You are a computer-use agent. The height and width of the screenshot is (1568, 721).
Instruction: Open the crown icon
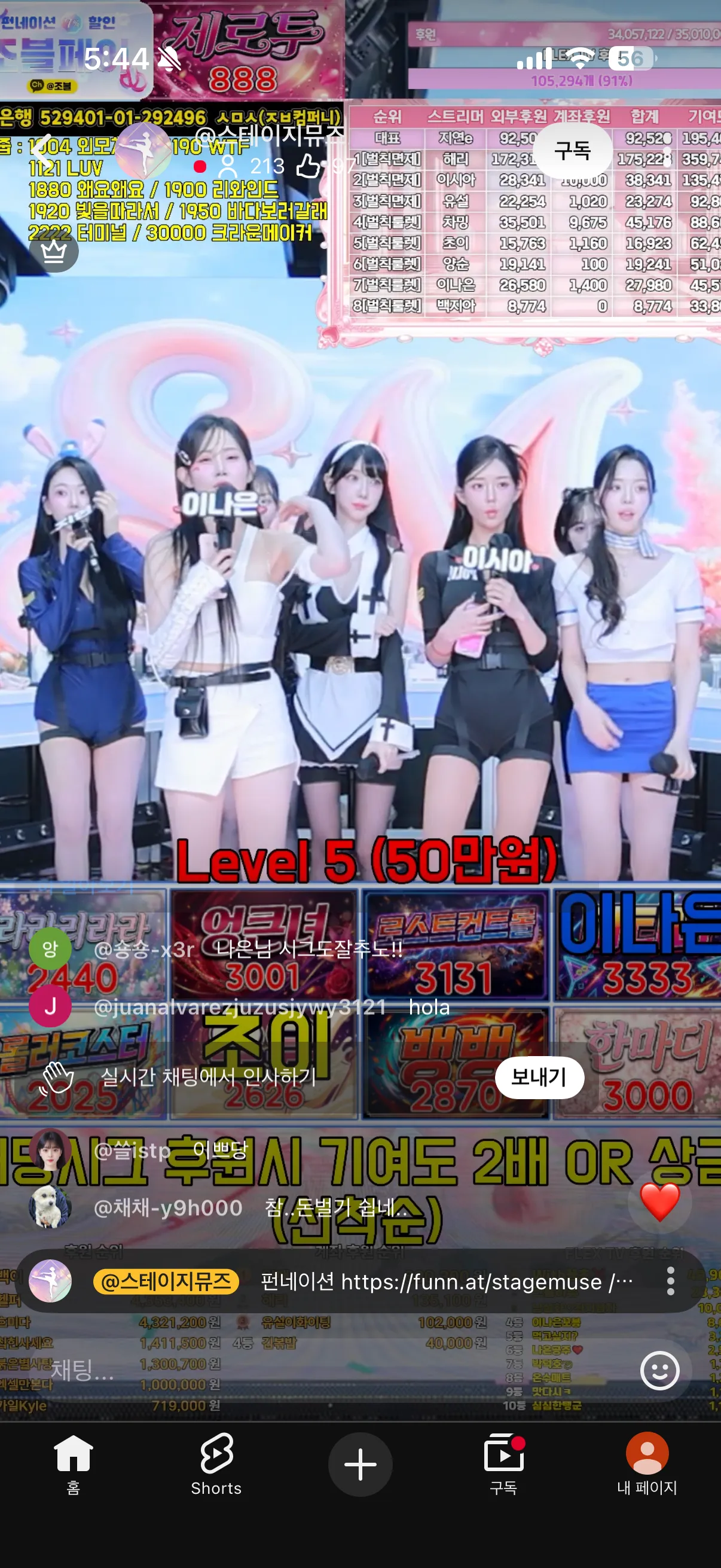(54, 251)
